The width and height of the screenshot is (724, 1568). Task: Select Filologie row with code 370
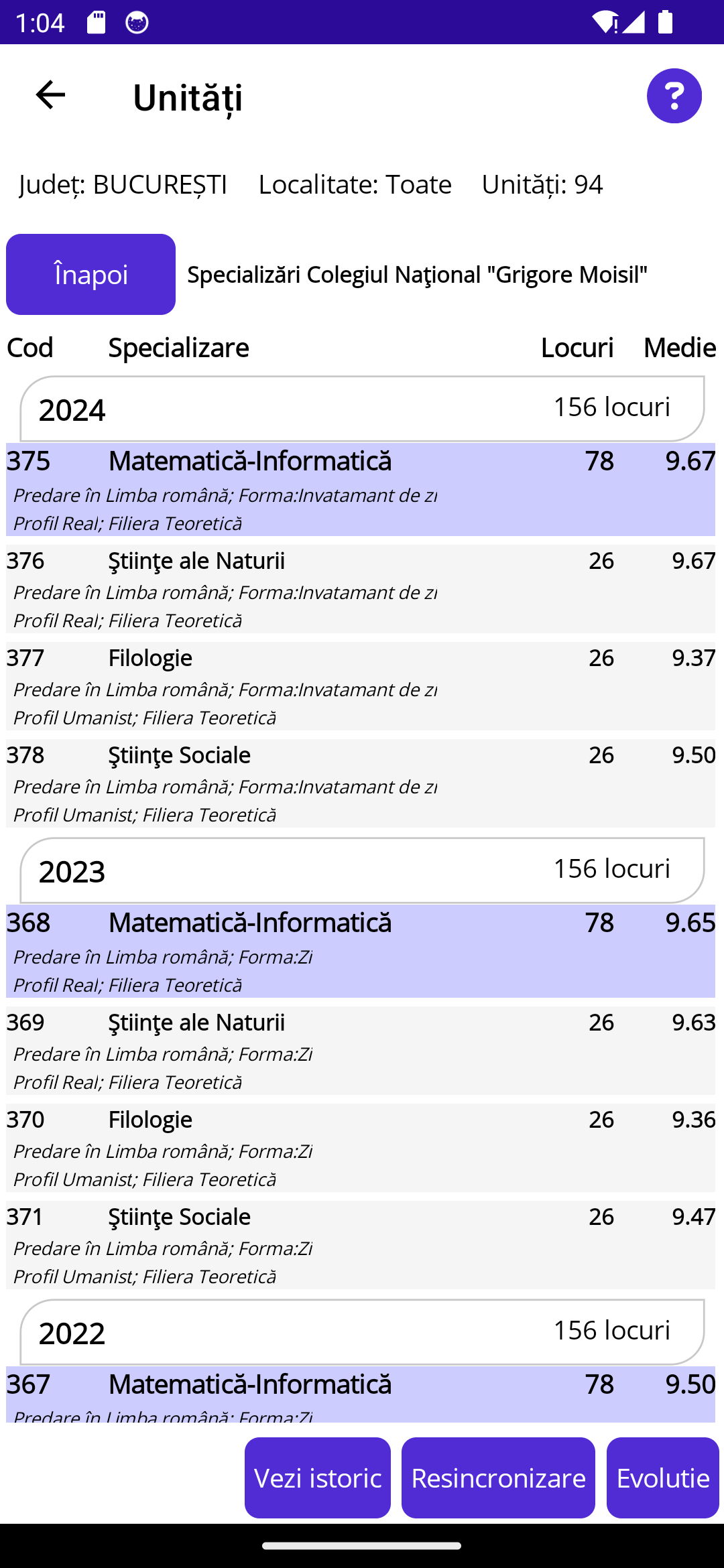tap(360, 1147)
